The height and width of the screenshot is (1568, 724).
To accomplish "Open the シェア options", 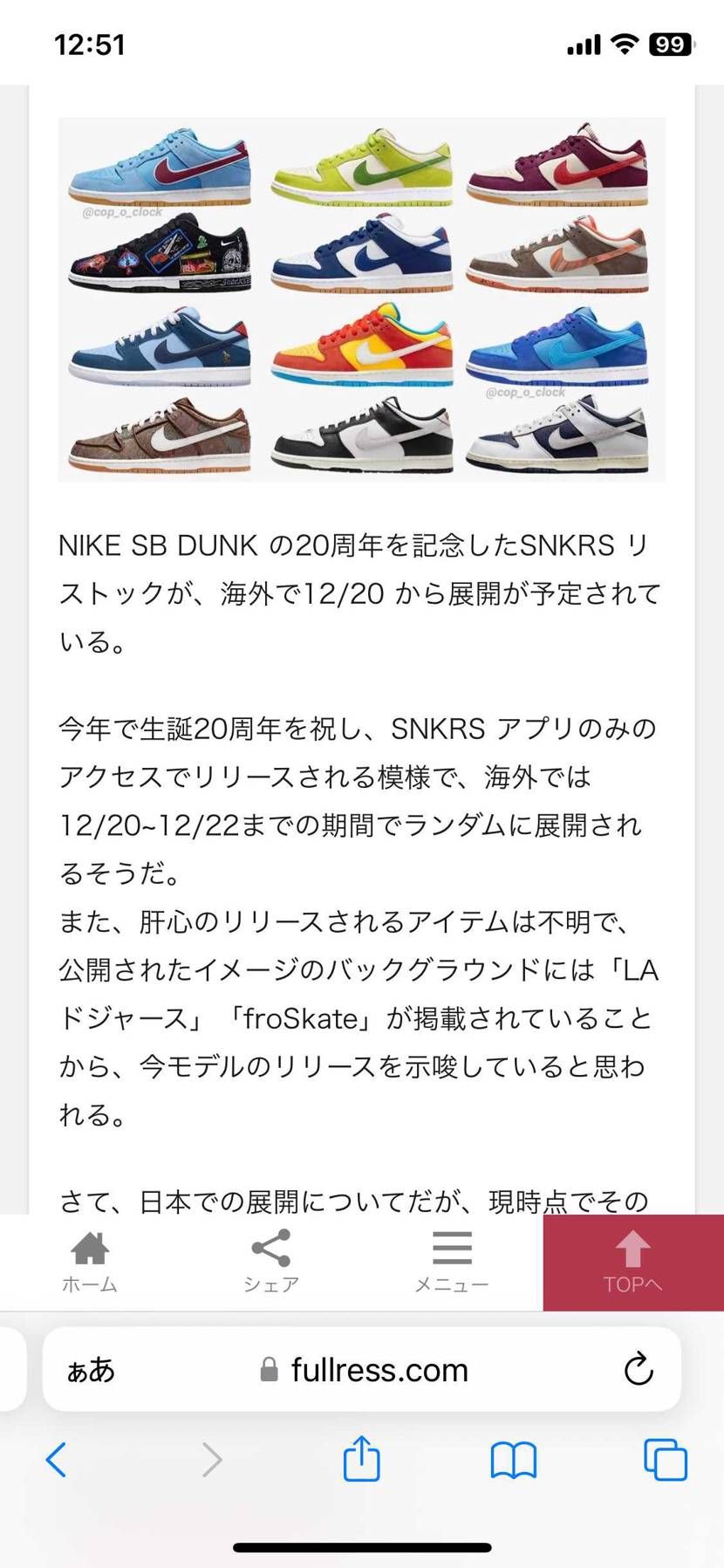I will click(270, 1262).
